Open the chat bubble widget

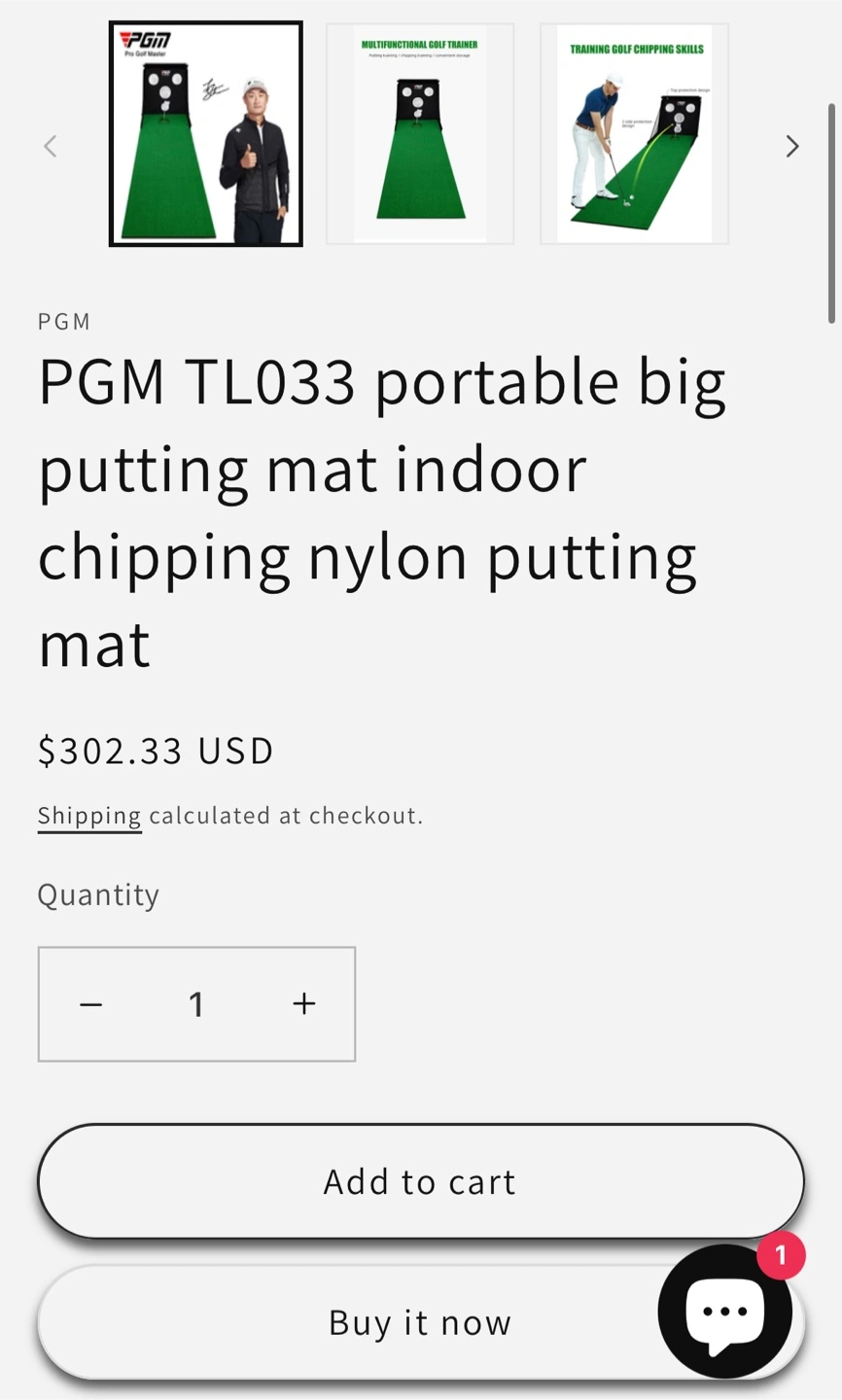coord(725,1311)
